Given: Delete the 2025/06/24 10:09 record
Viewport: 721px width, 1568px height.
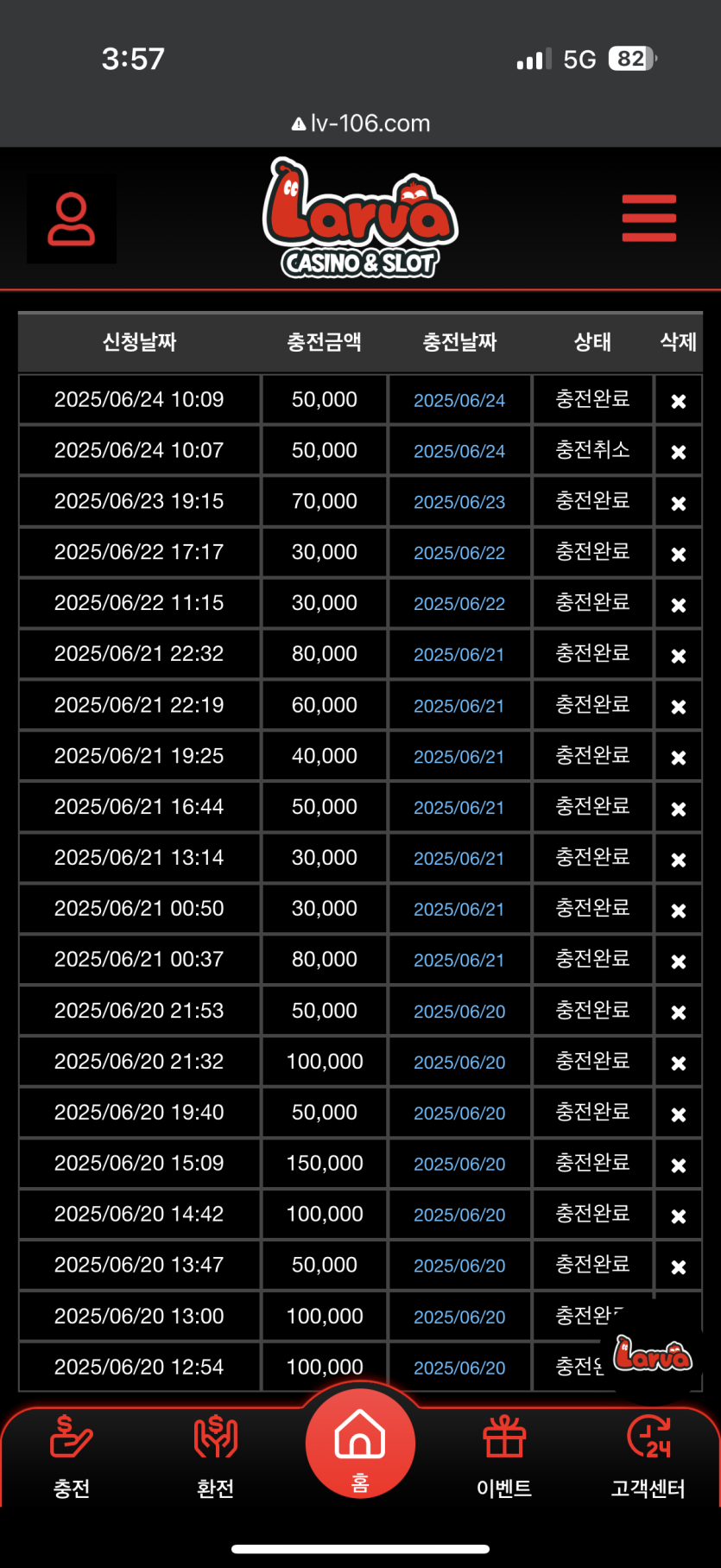Looking at the screenshot, I should (x=679, y=401).
